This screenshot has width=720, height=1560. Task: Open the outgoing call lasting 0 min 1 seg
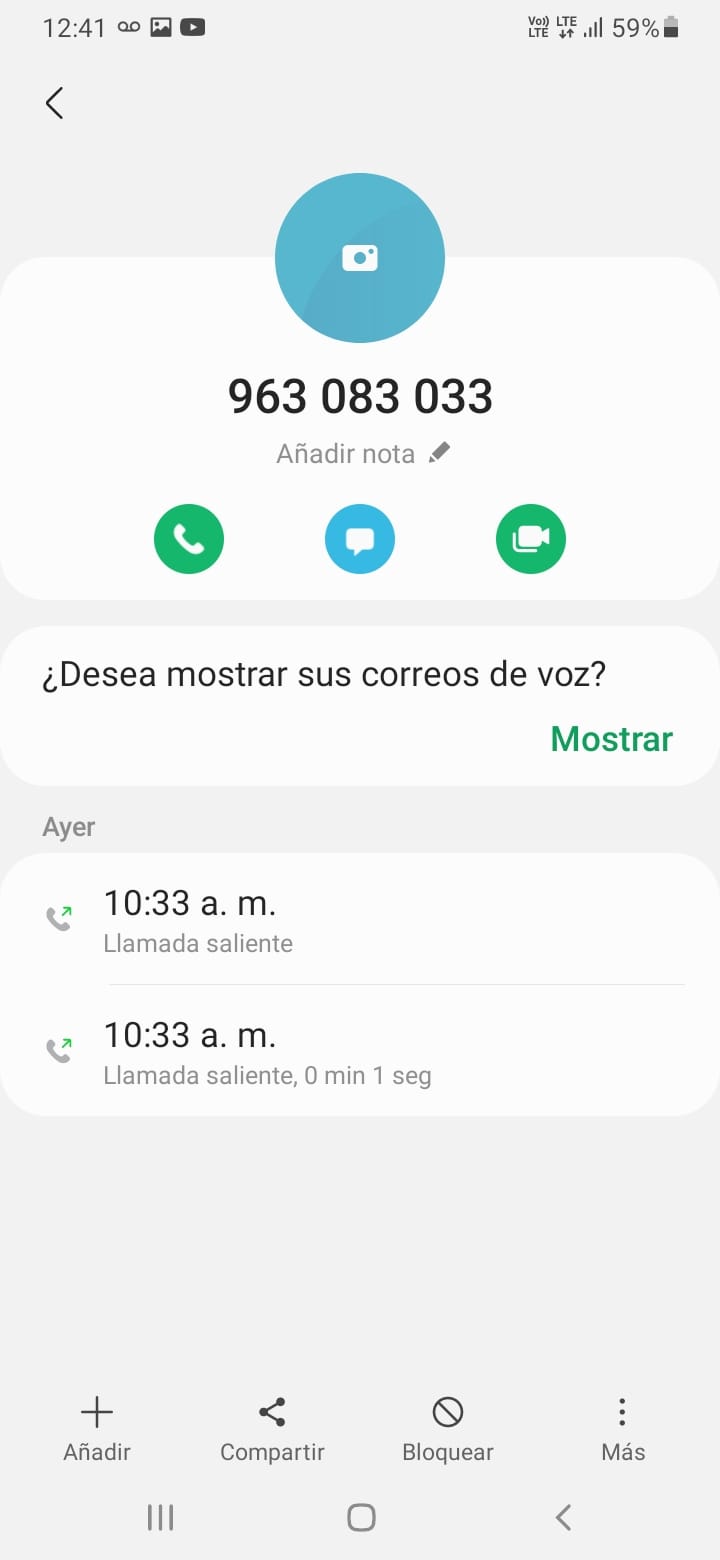(360, 1051)
